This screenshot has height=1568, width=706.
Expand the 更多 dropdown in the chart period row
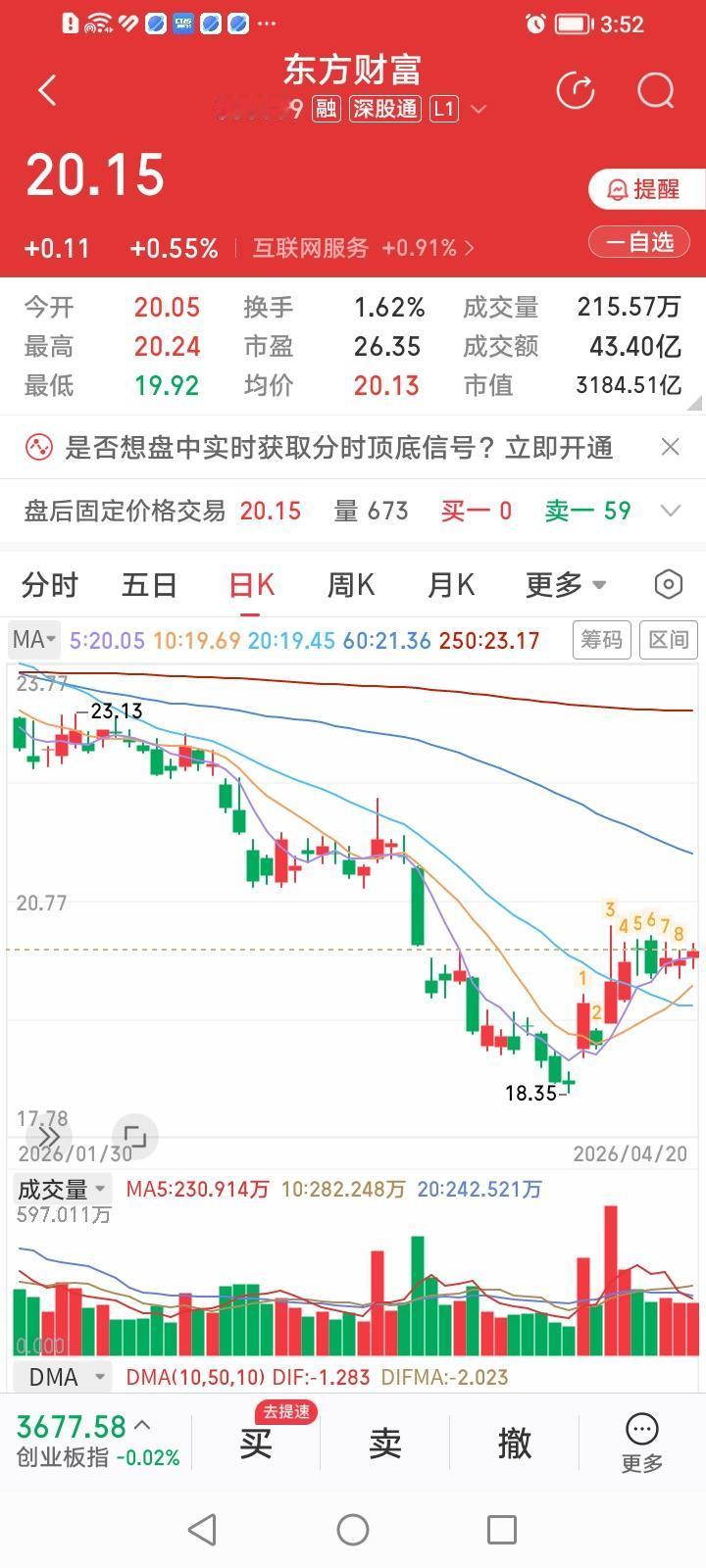point(565,584)
